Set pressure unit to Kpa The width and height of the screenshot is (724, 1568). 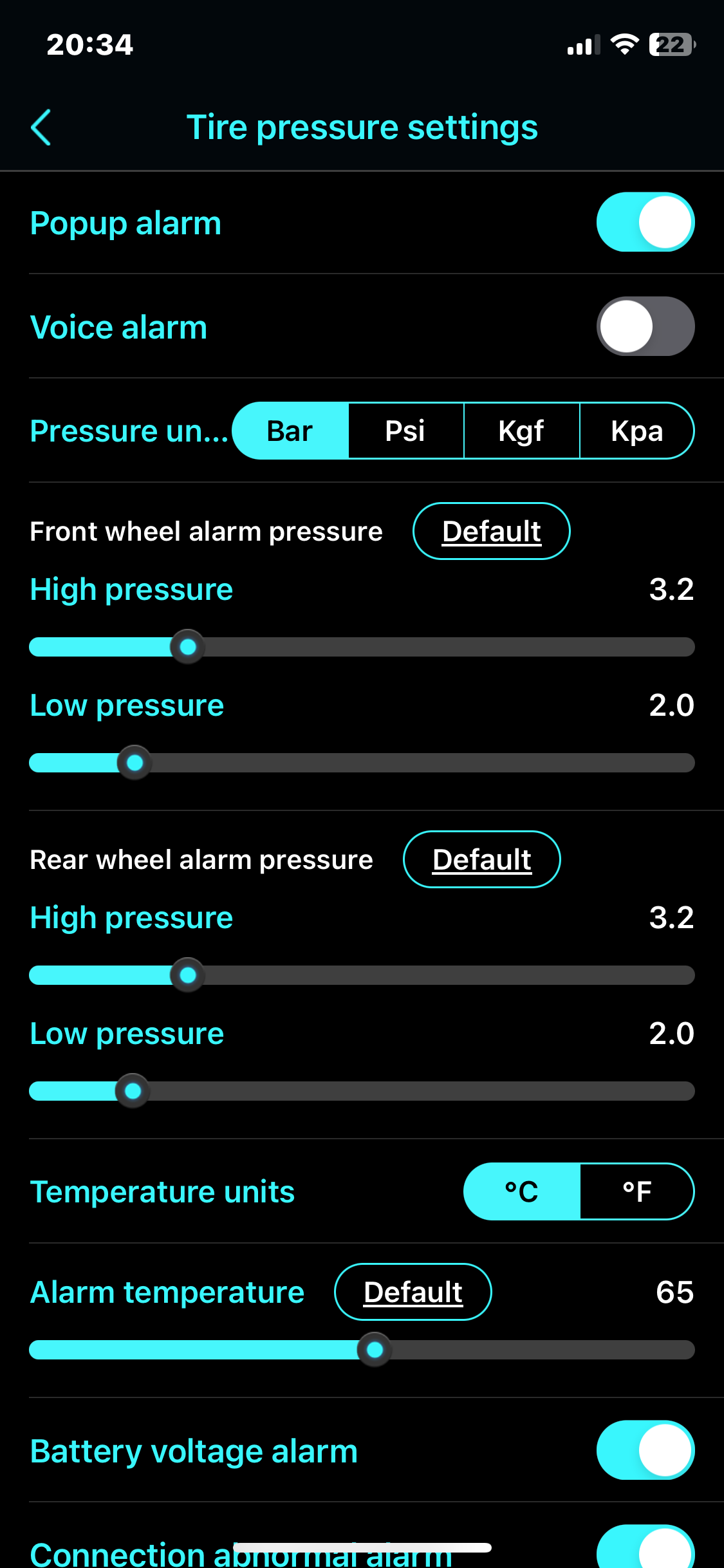click(x=637, y=431)
